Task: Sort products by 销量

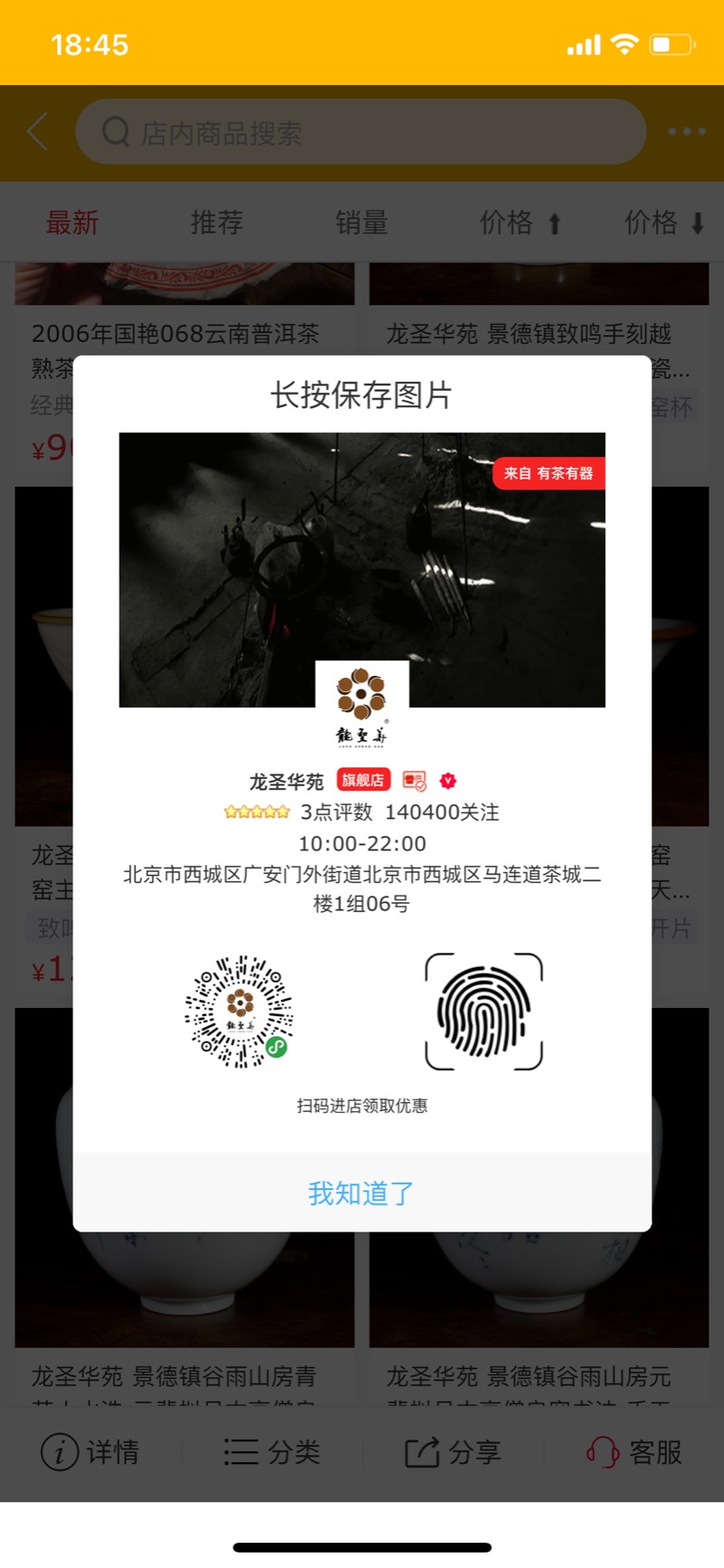Action: 361,223
